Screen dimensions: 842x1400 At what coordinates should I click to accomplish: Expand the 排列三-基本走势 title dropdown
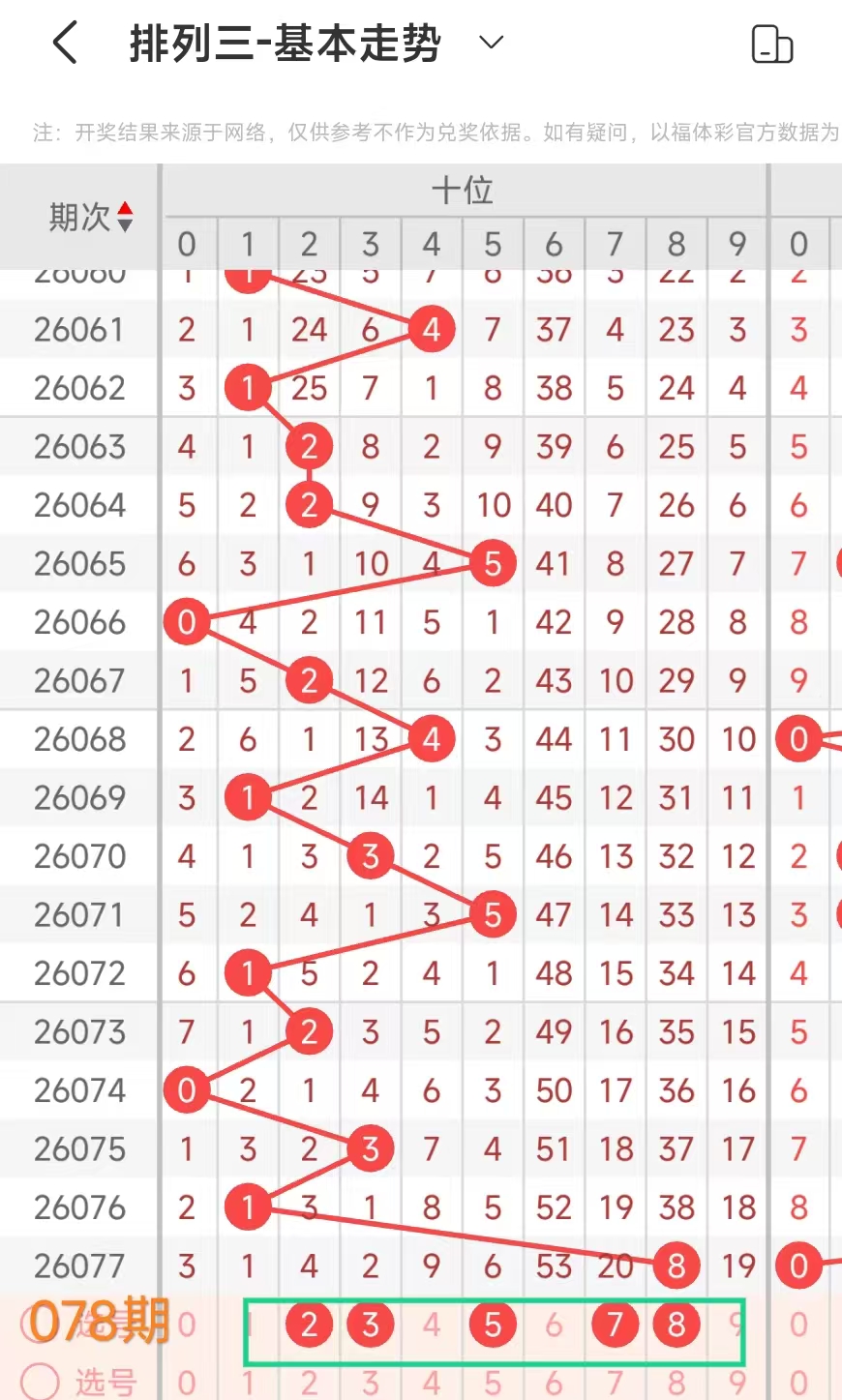(492, 43)
